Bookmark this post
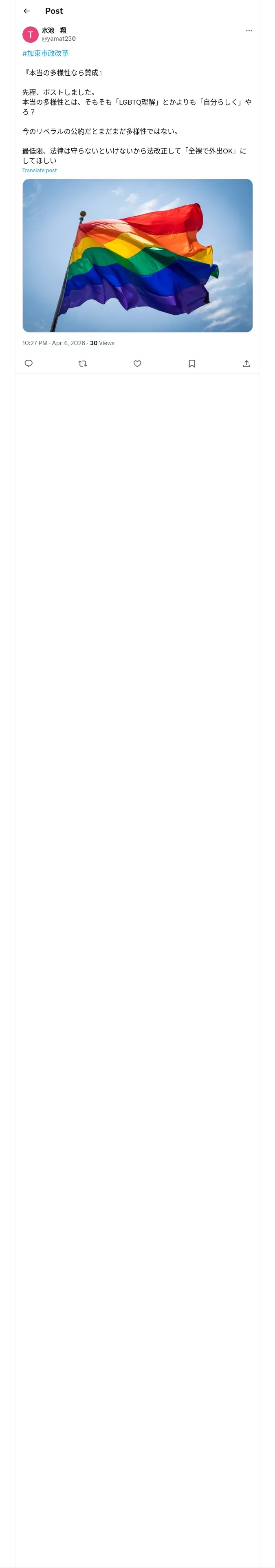The width and height of the screenshot is (275, 1568). (x=192, y=364)
